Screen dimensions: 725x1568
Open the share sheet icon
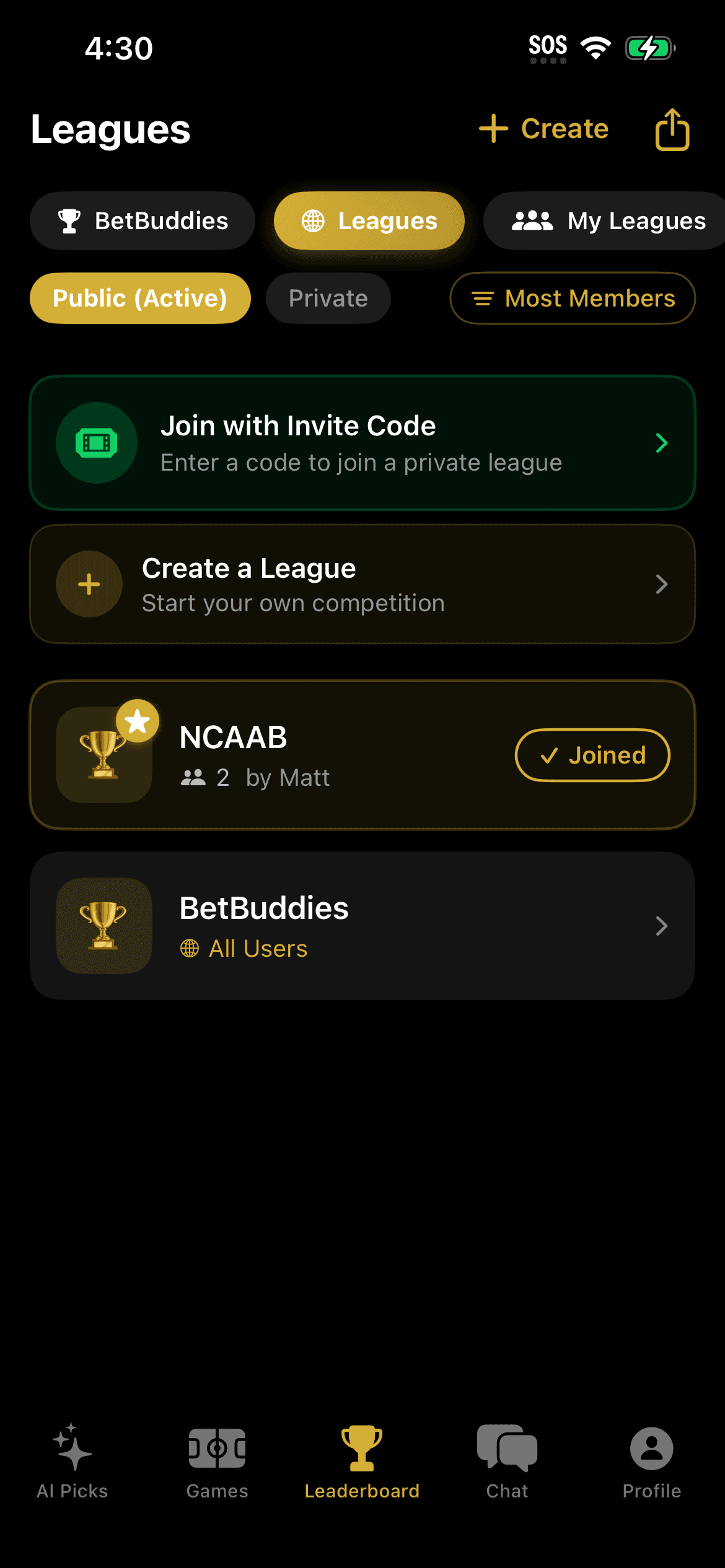672,129
